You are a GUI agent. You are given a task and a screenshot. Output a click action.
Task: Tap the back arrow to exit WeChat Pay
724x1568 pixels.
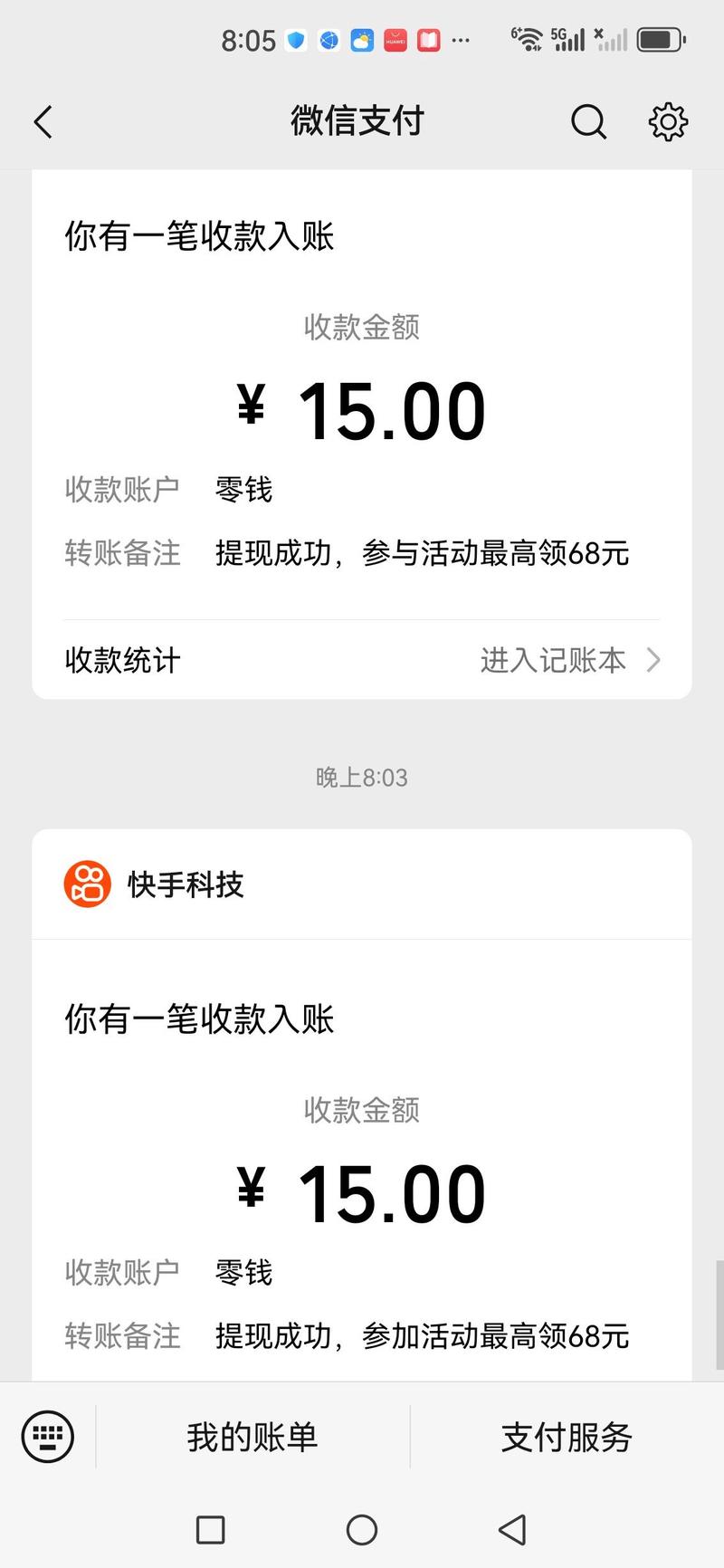coord(43,120)
